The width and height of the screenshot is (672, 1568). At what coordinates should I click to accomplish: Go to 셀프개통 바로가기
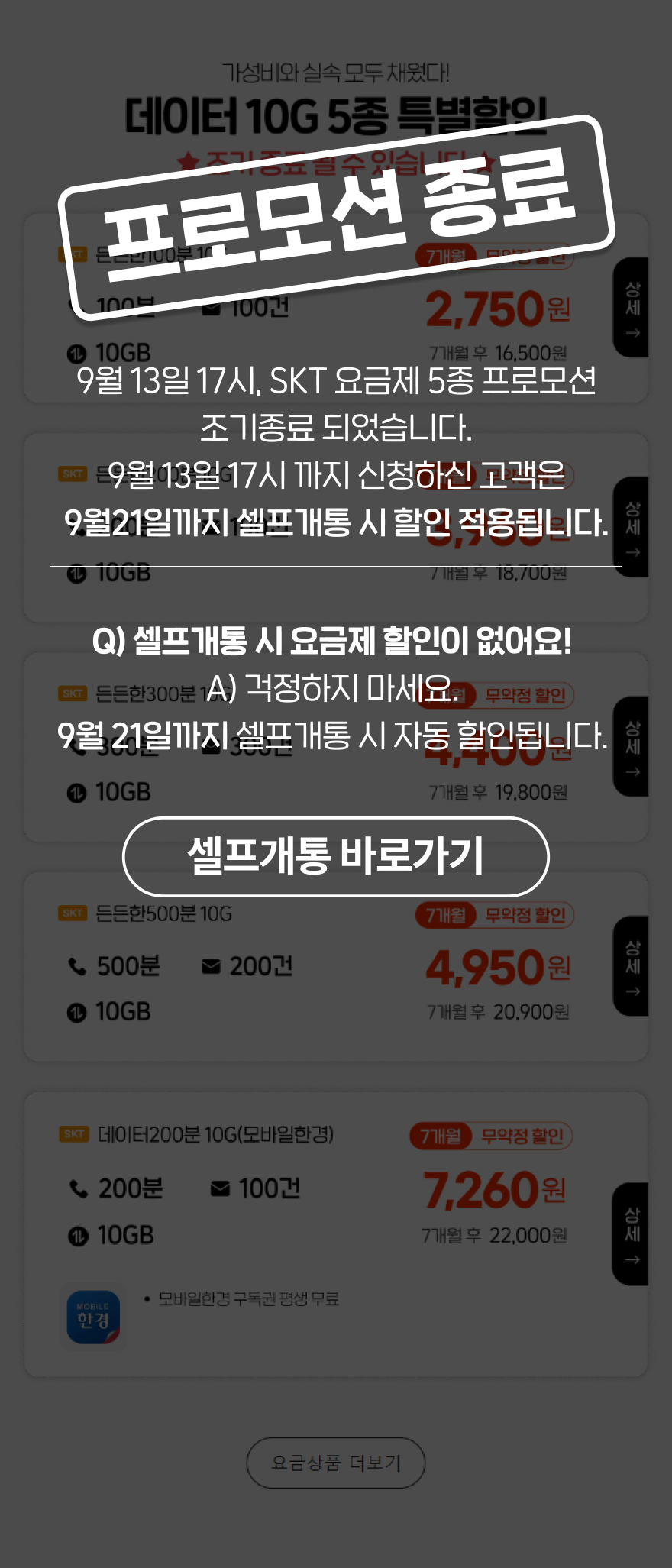click(x=335, y=856)
